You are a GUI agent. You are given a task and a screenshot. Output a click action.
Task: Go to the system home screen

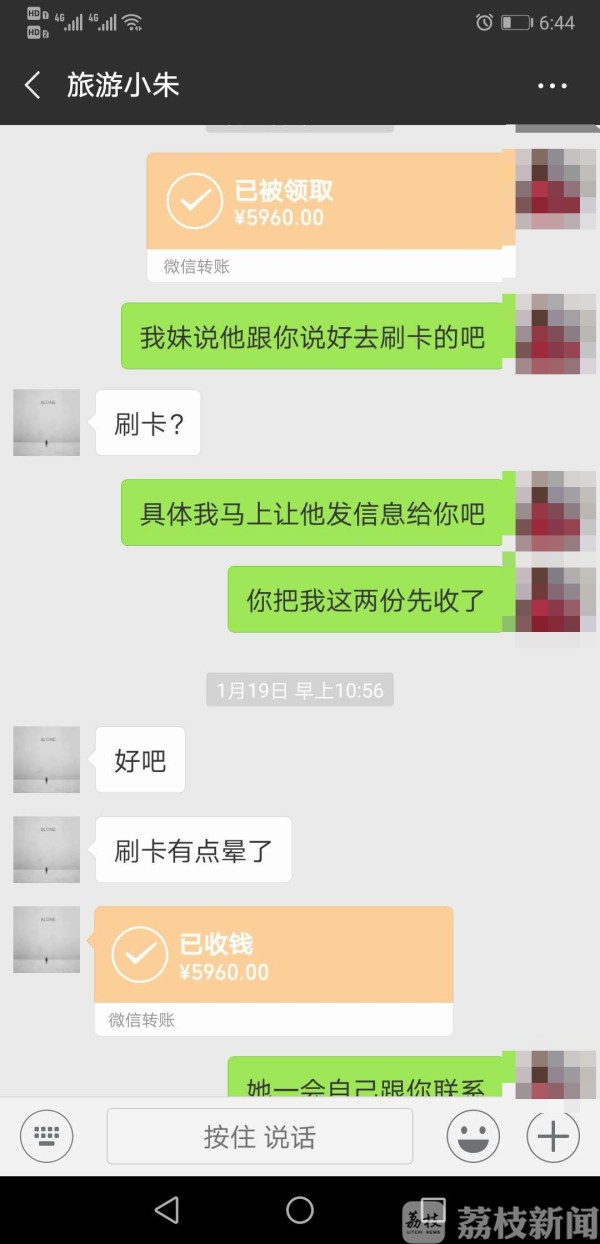300,1210
